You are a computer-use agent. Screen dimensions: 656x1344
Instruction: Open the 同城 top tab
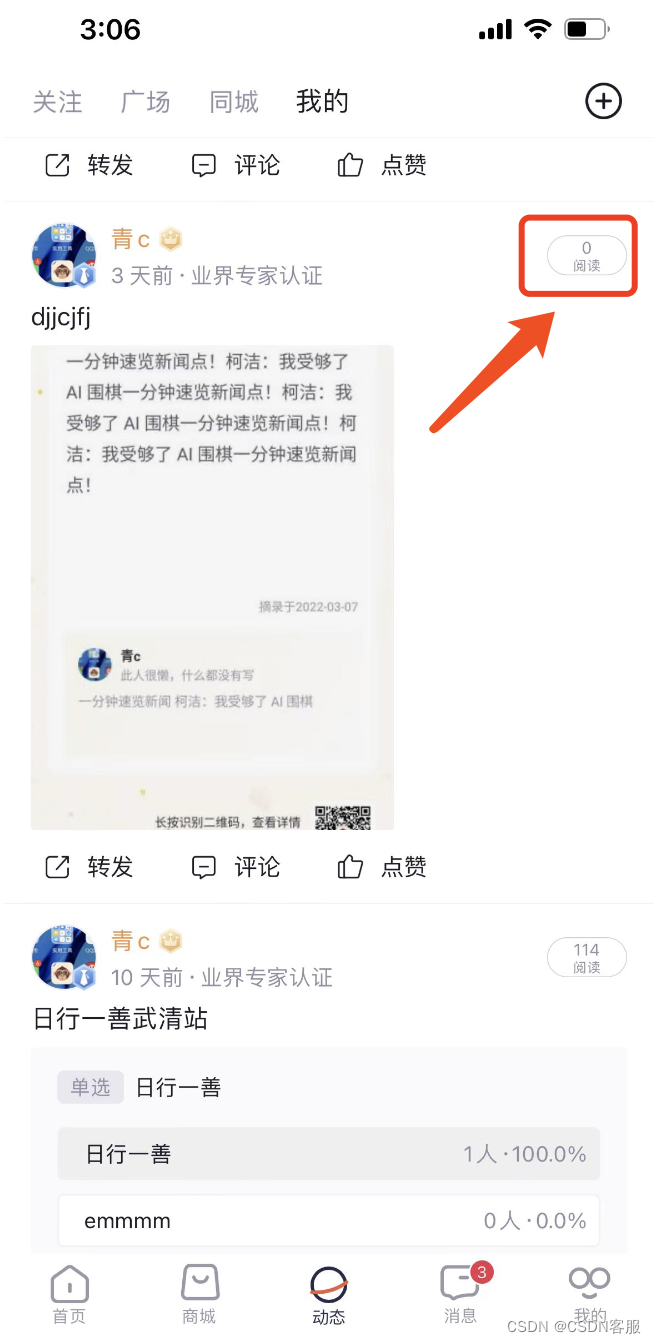pyautogui.click(x=234, y=102)
